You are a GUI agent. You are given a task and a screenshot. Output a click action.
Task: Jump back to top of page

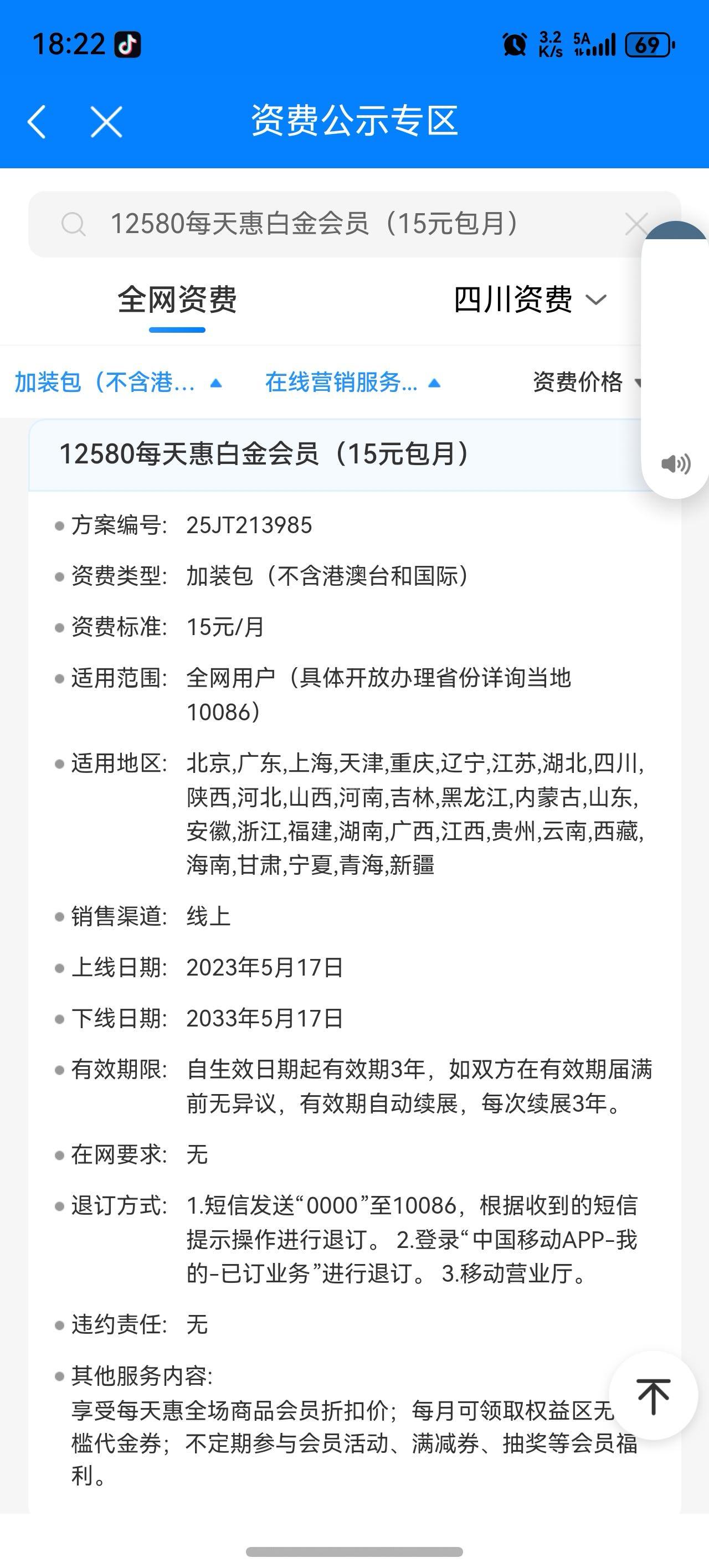[653, 1396]
